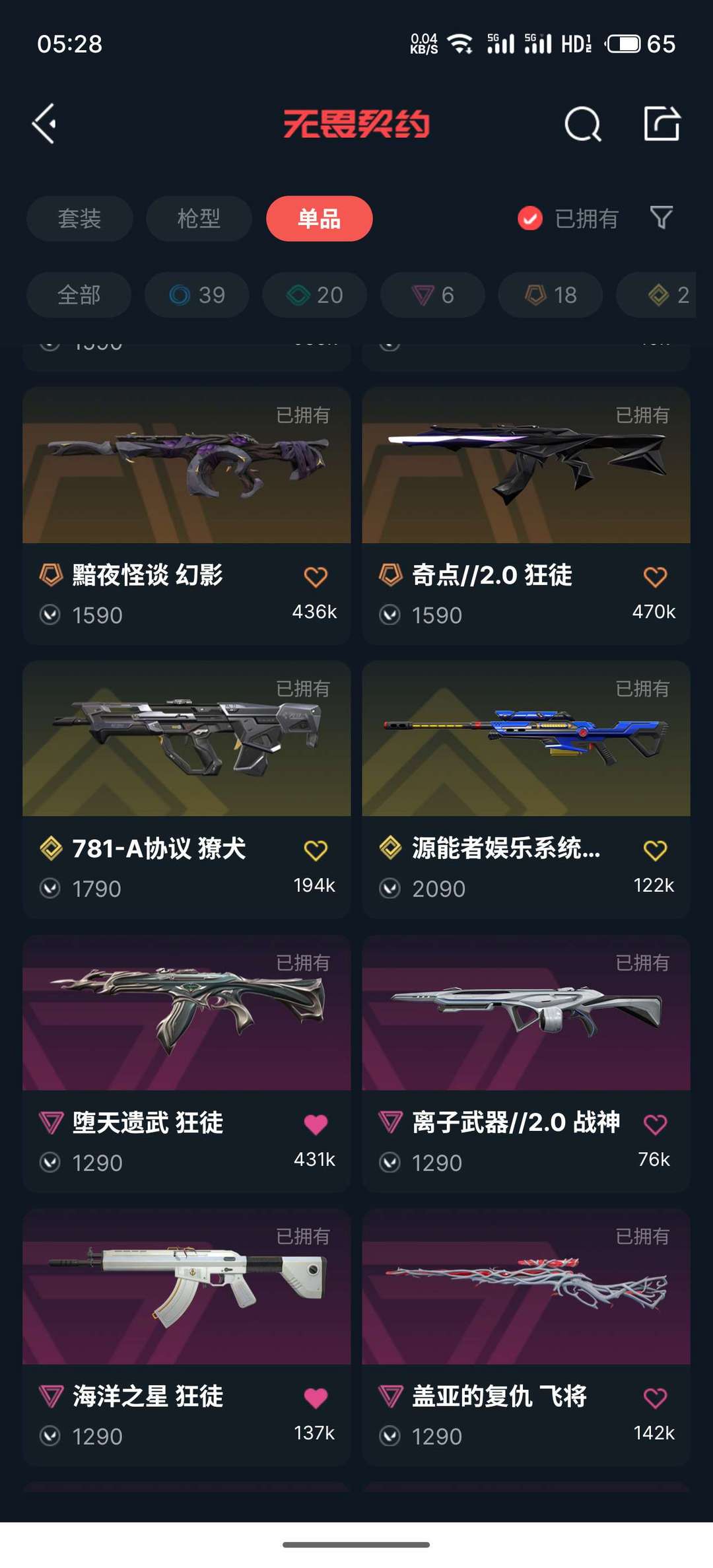The width and height of the screenshot is (713, 1568).
Task: Tap the share icon in the top bar
Action: [662, 123]
